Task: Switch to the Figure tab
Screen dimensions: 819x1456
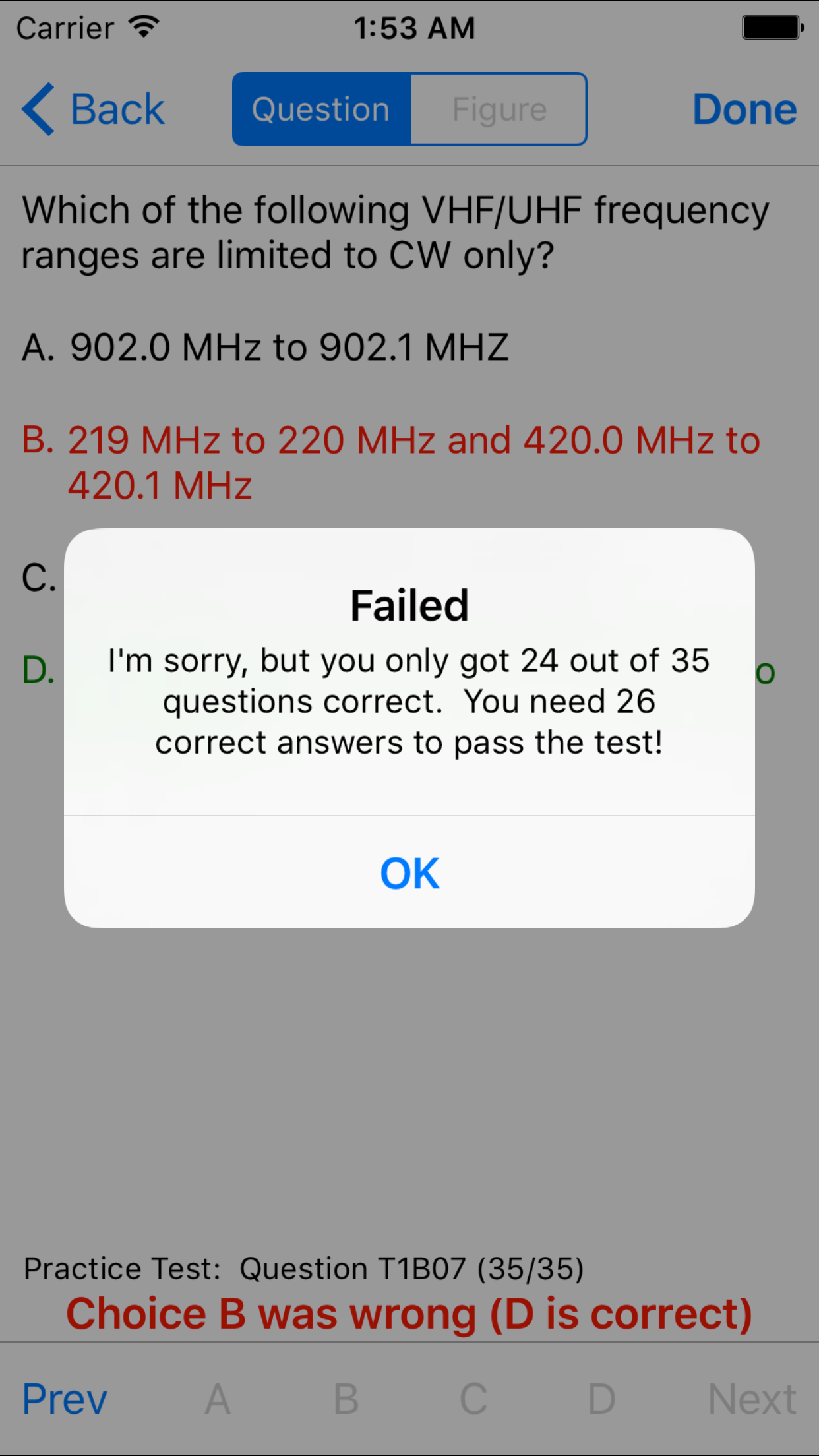Action: (x=499, y=109)
